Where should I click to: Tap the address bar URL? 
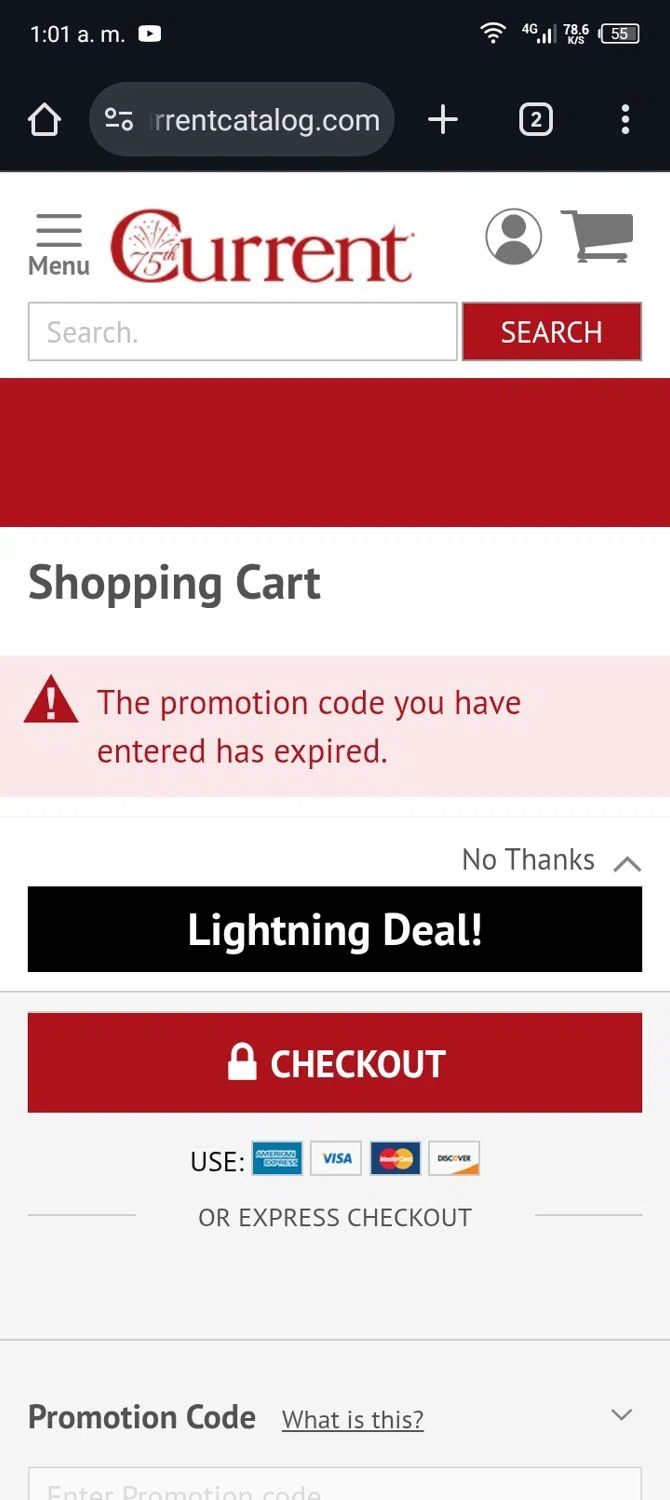tap(263, 121)
